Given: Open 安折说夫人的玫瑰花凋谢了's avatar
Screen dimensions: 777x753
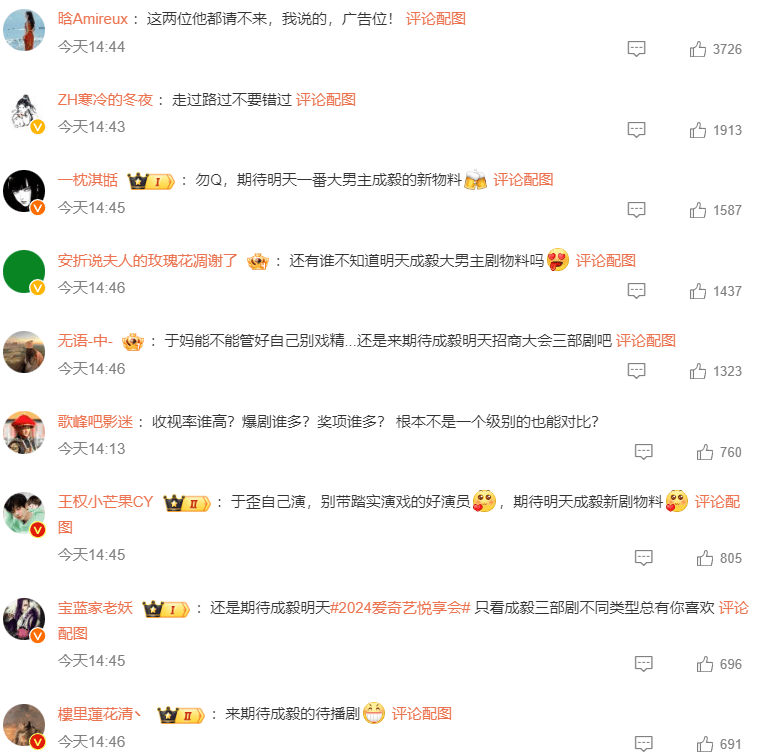Looking at the screenshot, I should 24,271.
